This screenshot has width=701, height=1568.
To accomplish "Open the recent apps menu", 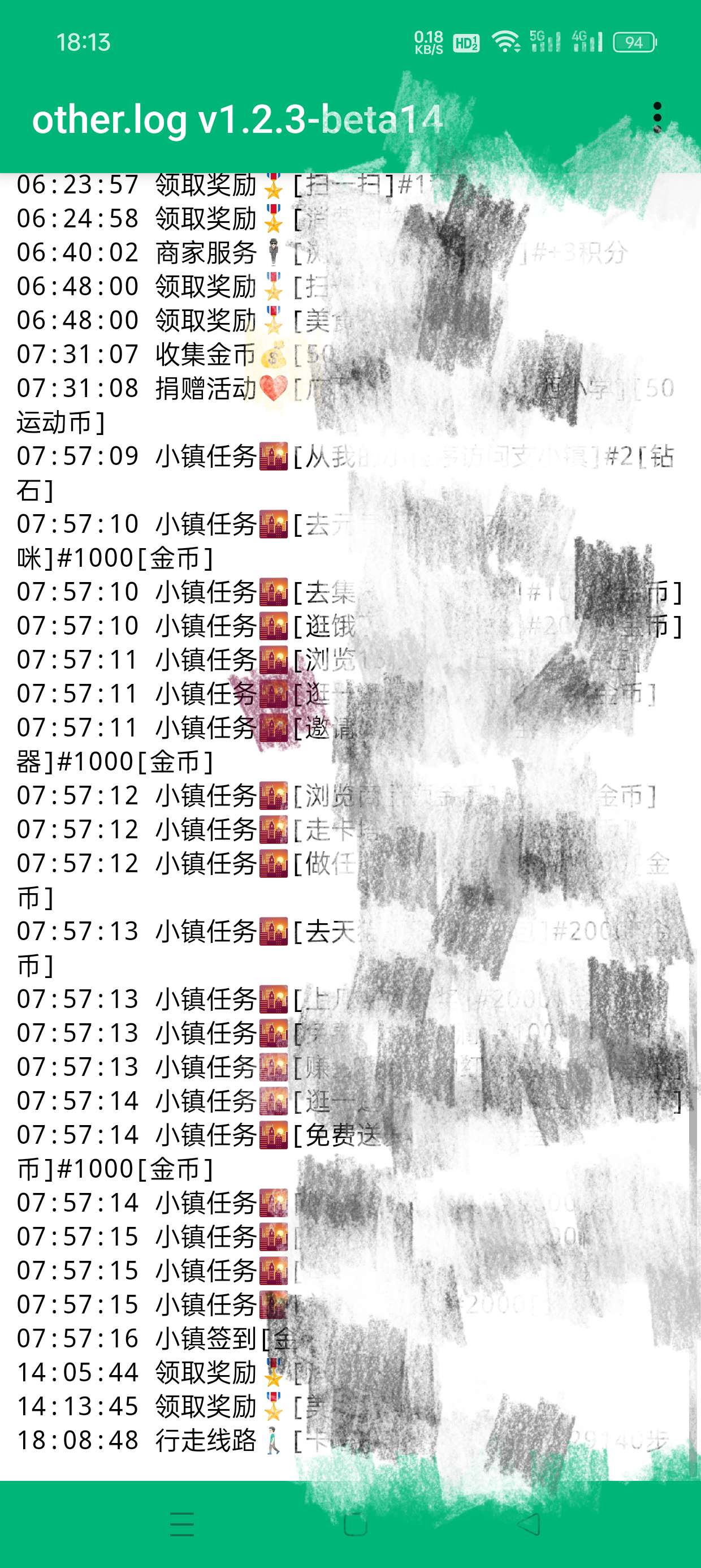I will pyautogui.click(x=182, y=1523).
